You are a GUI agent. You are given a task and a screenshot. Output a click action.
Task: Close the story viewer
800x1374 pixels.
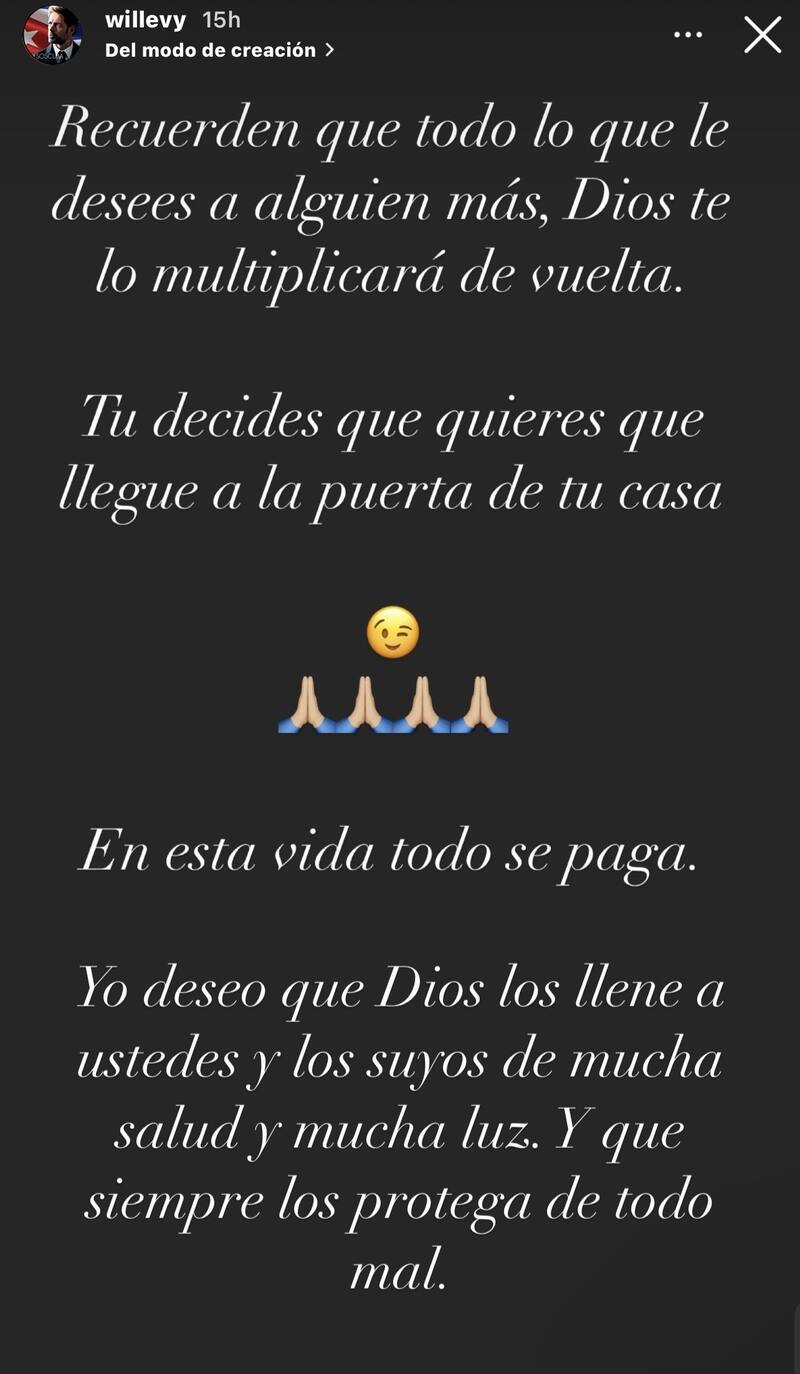(x=763, y=35)
